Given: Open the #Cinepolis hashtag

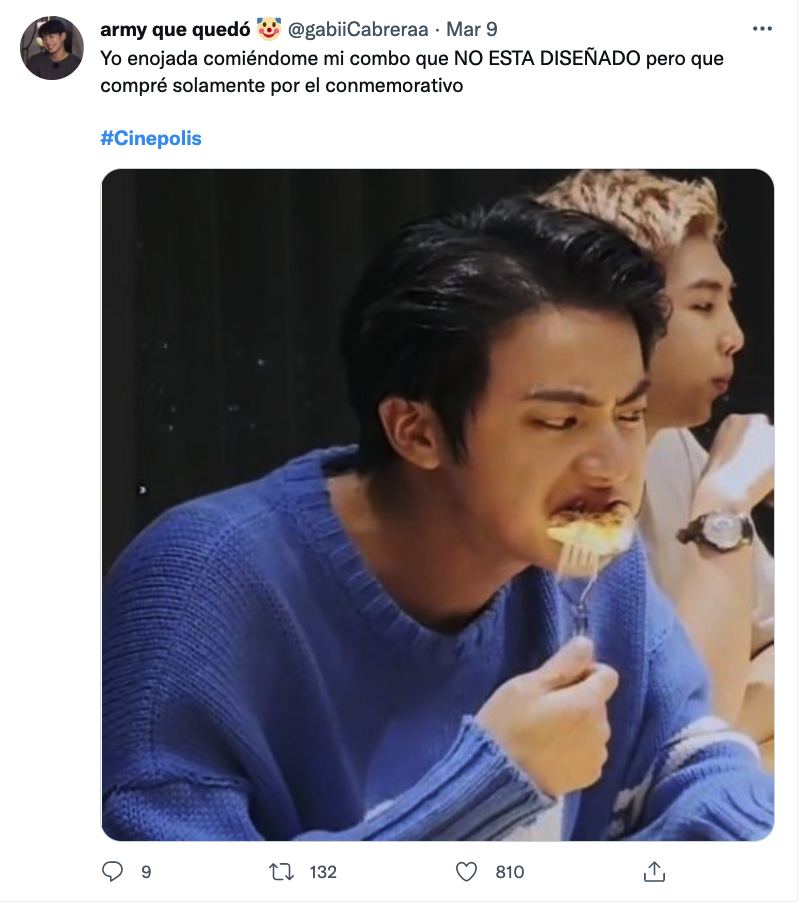Looking at the screenshot, I should pyautogui.click(x=151, y=138).
